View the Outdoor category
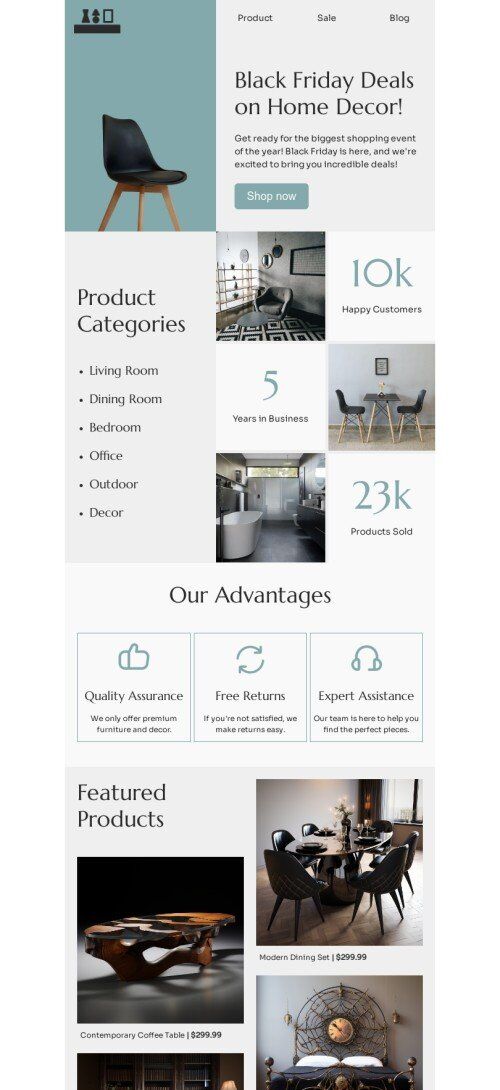 click(113, 485)
